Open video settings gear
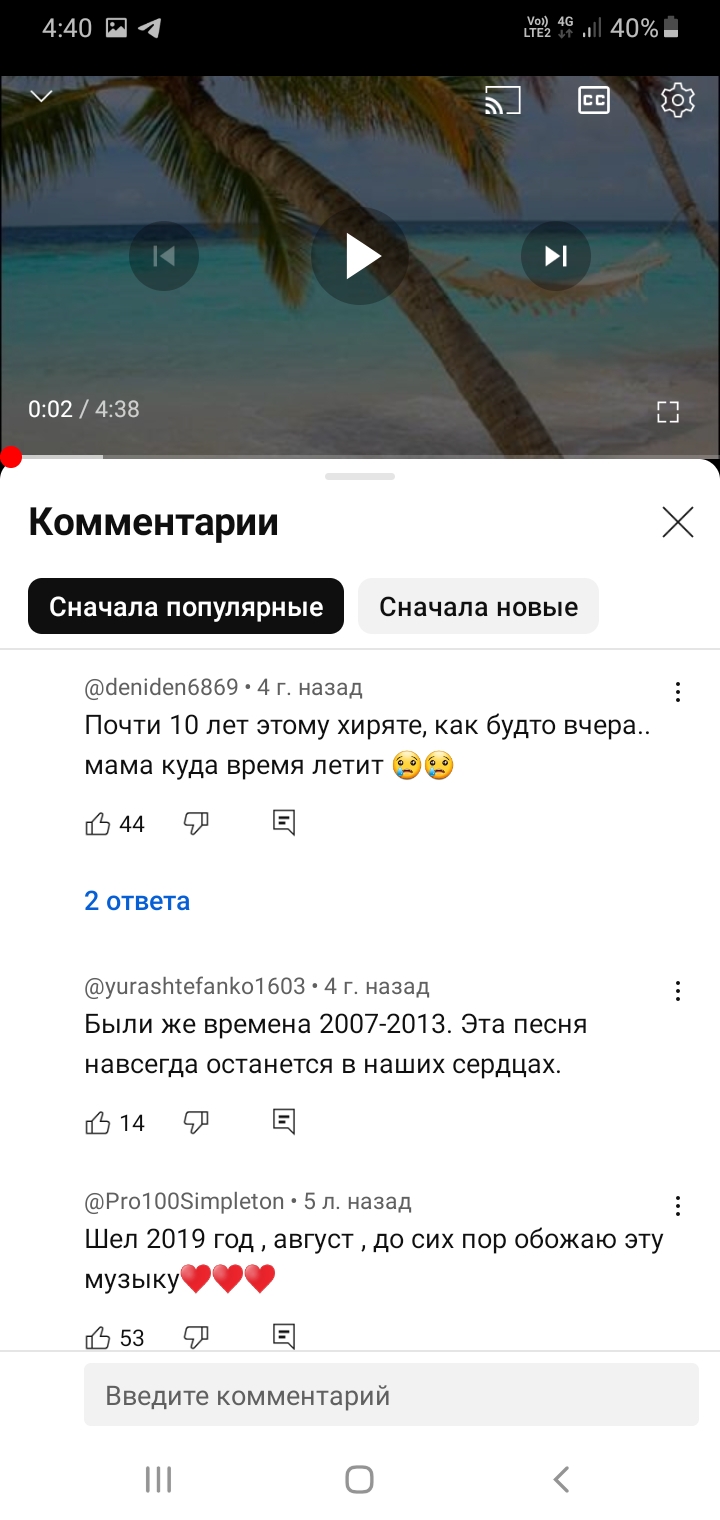Screen dimensions: 720x1520 (678, 100)
